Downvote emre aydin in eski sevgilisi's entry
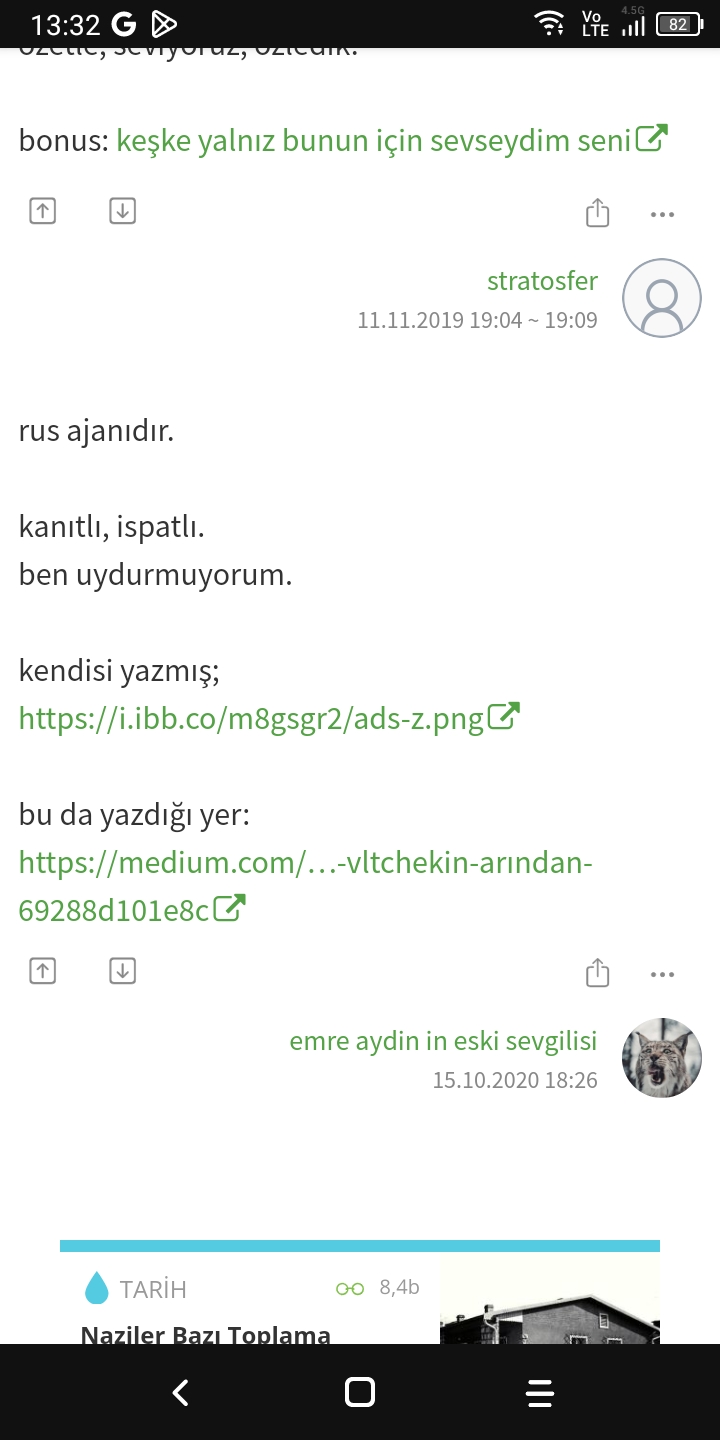720x1440 pixels. tap(122, 971)
